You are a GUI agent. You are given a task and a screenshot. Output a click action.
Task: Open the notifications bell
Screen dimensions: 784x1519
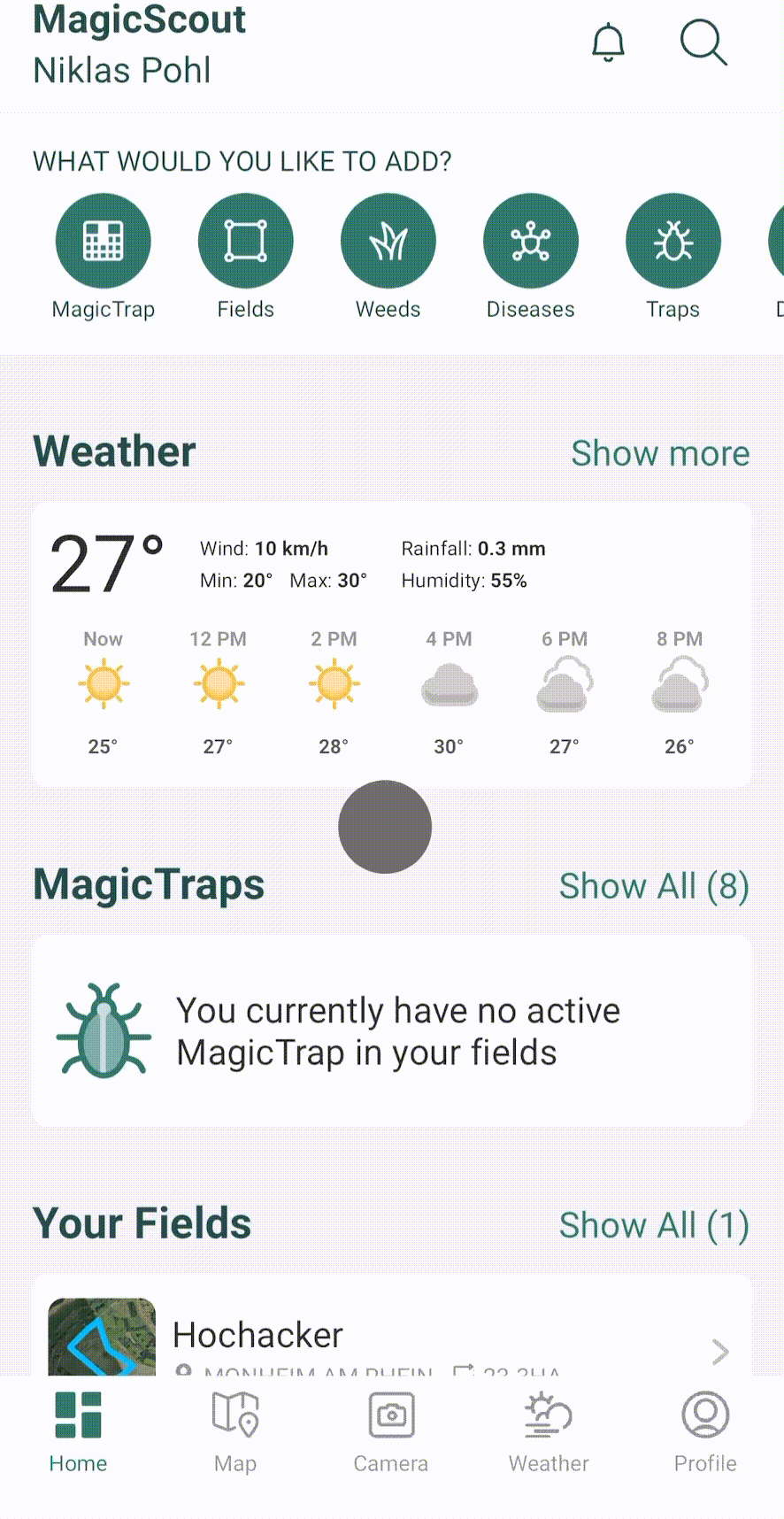pos(608,43)
